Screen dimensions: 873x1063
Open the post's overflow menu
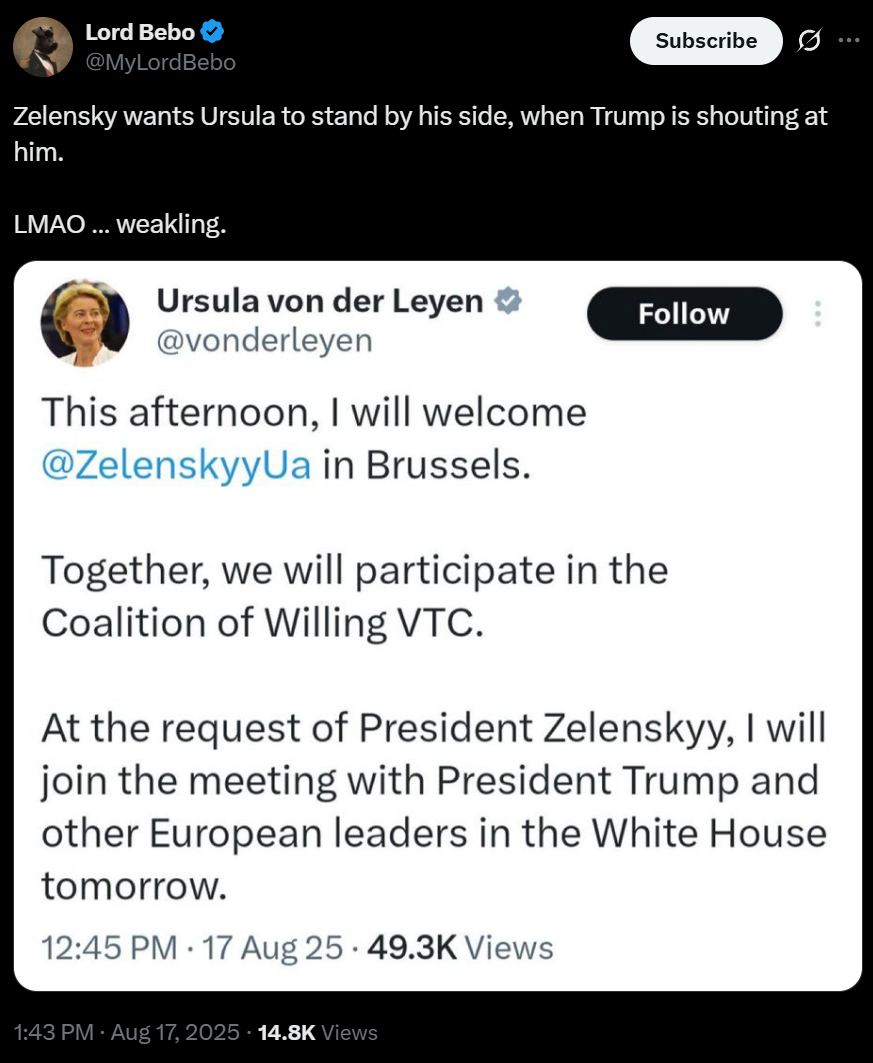[848, 41]
